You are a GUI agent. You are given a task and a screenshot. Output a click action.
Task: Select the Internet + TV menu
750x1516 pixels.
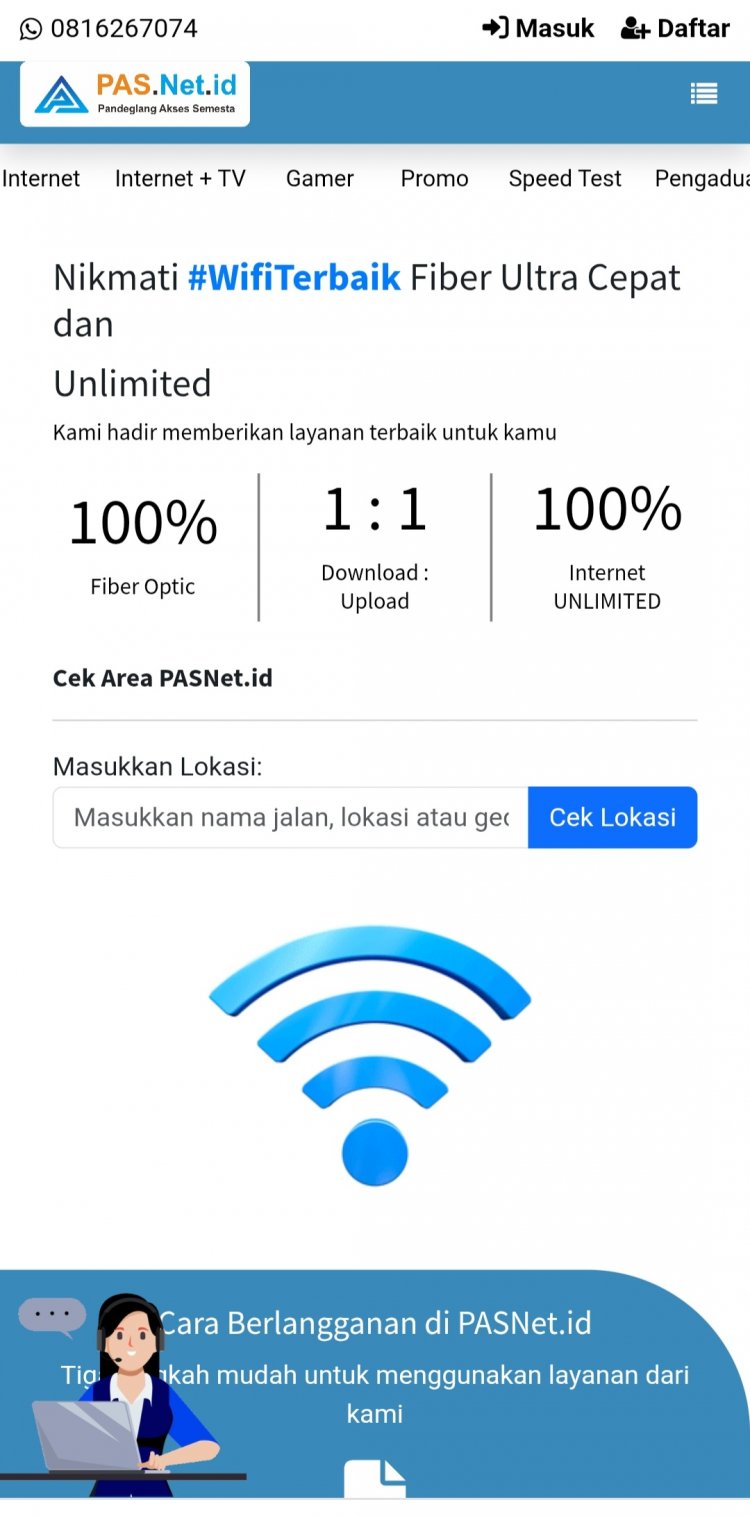(180, 178)
